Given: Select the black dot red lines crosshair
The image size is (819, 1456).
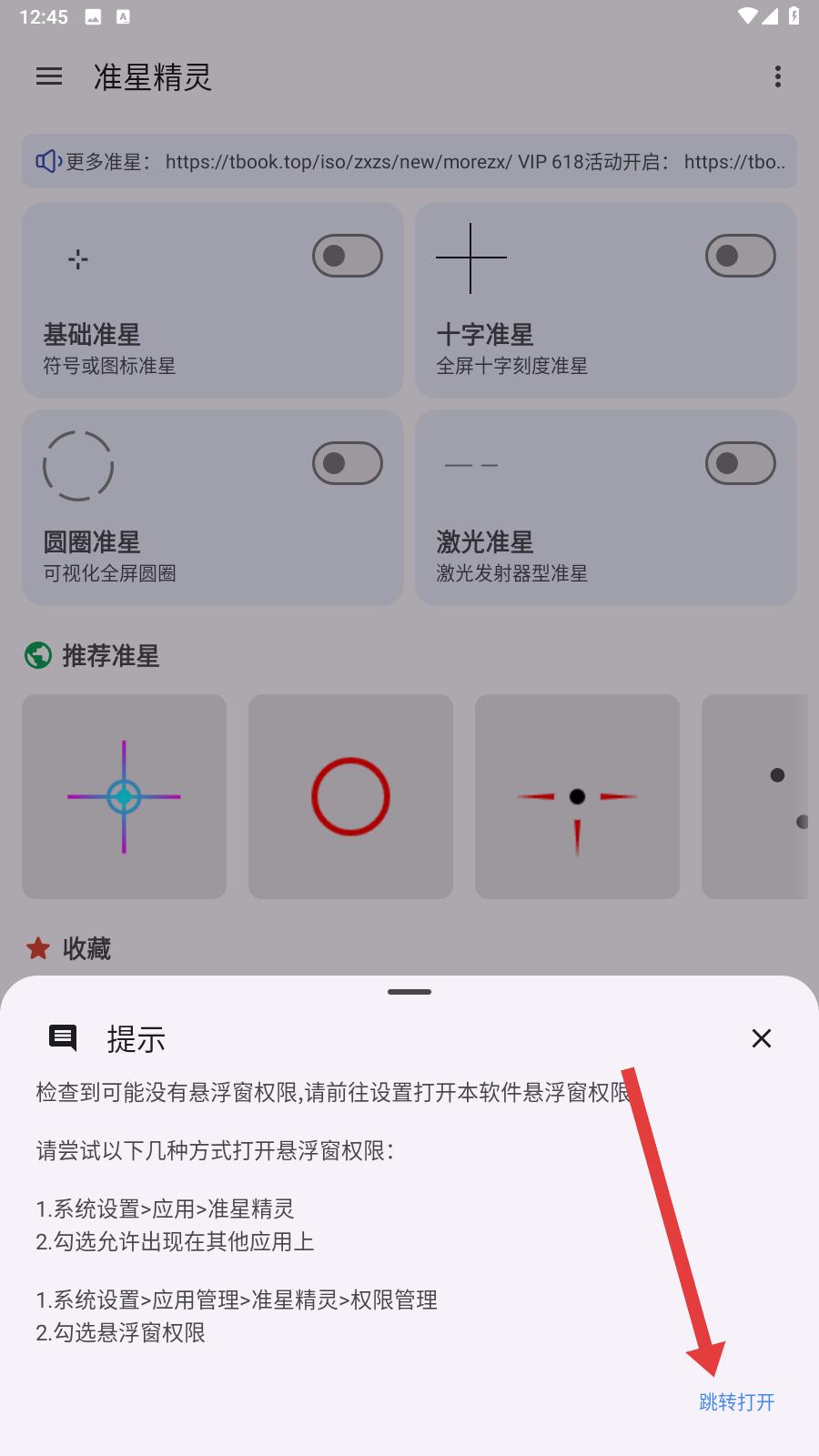Looking at the screenshot, I should (577, 796).
